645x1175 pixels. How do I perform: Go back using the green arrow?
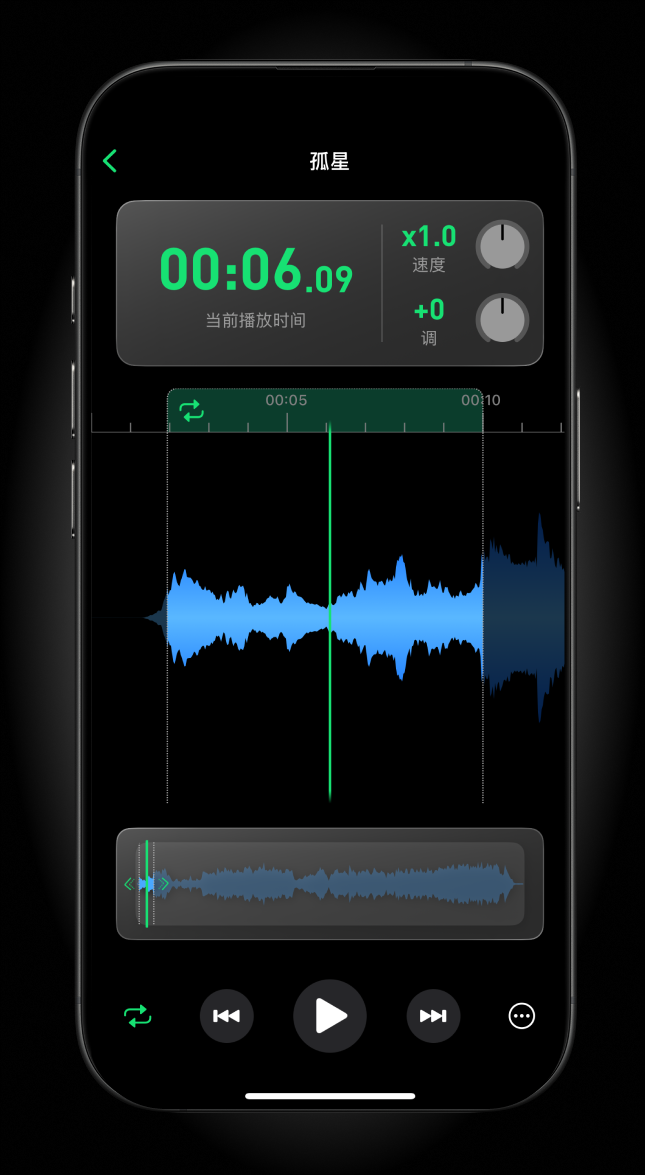pos(110,161)
